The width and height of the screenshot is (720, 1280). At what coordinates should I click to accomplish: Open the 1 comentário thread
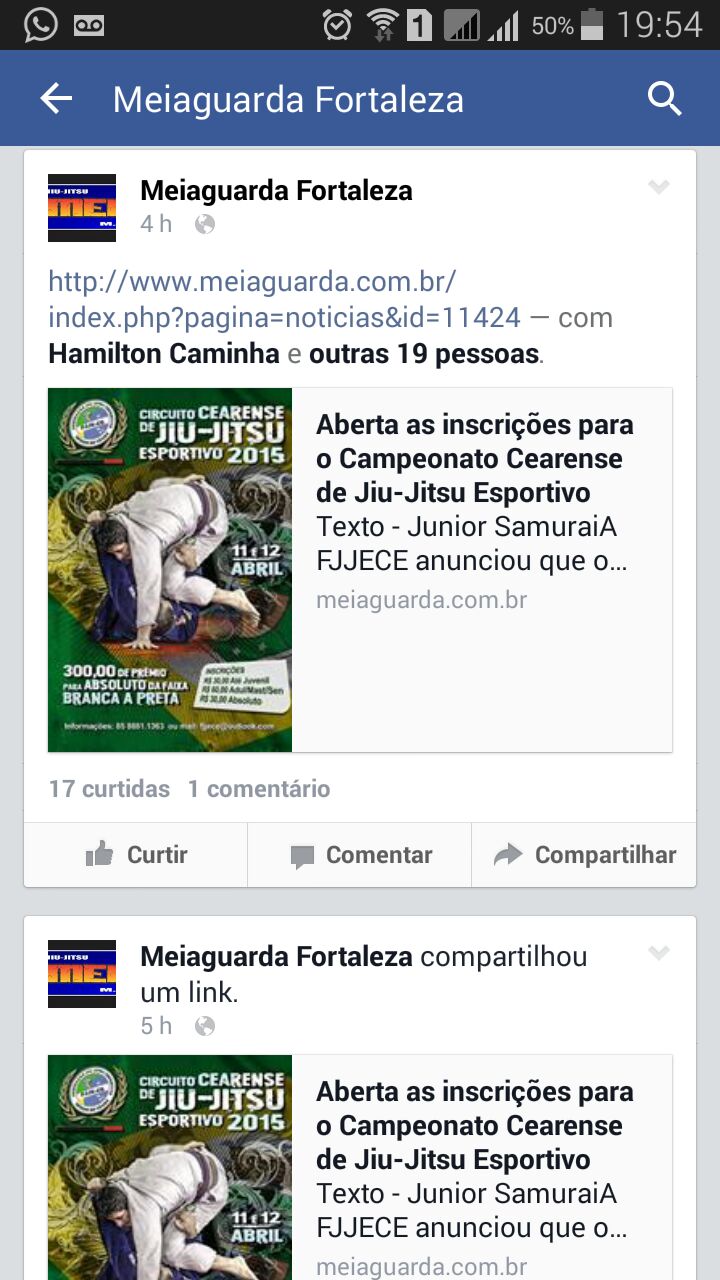(x=258, y=789)
